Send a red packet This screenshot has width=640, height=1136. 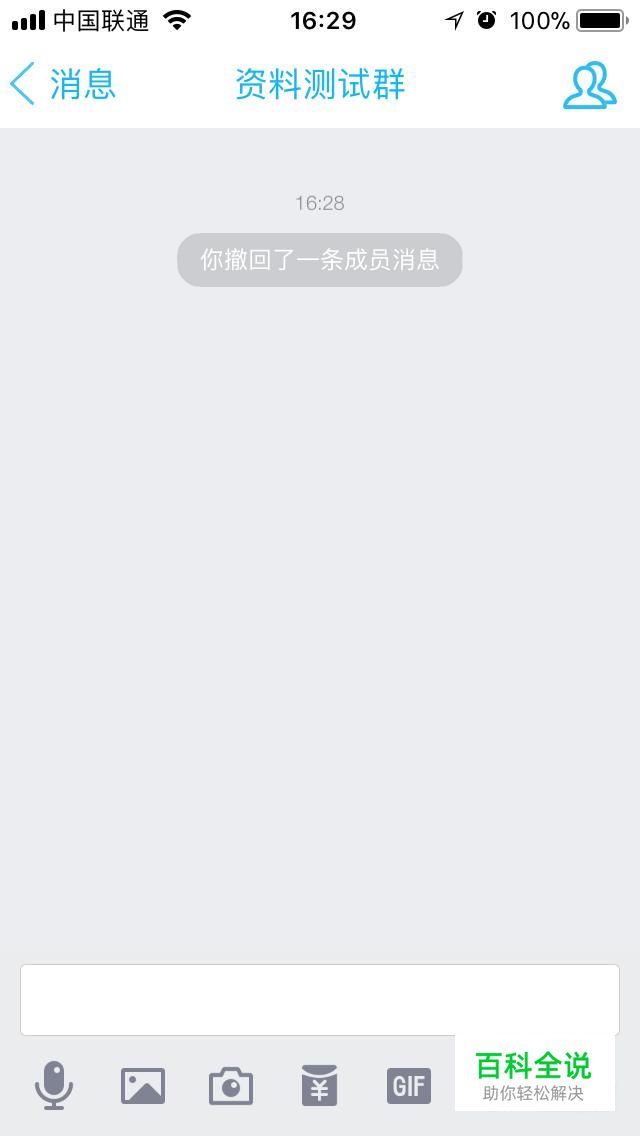(x=320, y=1085)
